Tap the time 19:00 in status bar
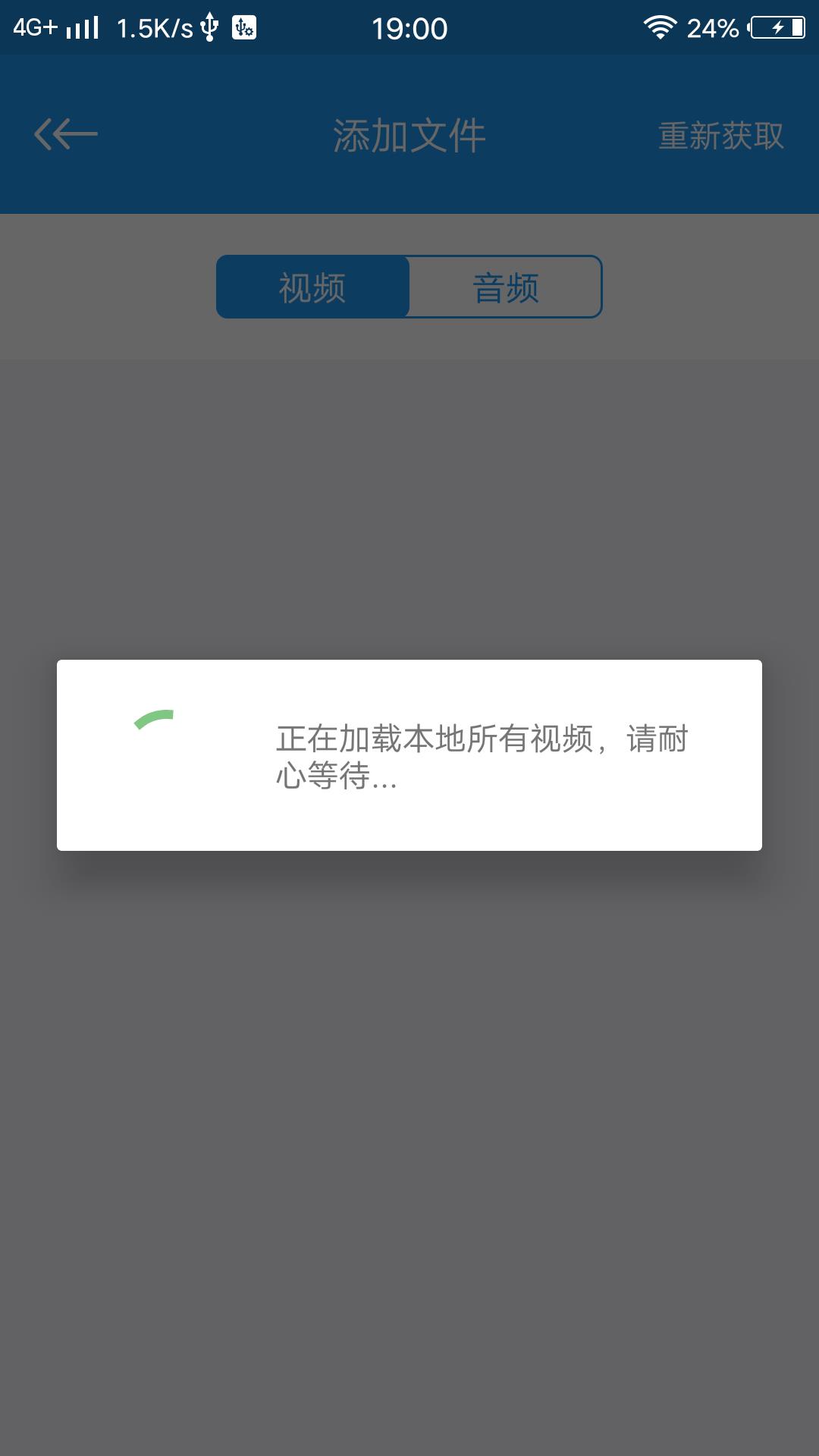The image size is (819, 1456). 409,27
